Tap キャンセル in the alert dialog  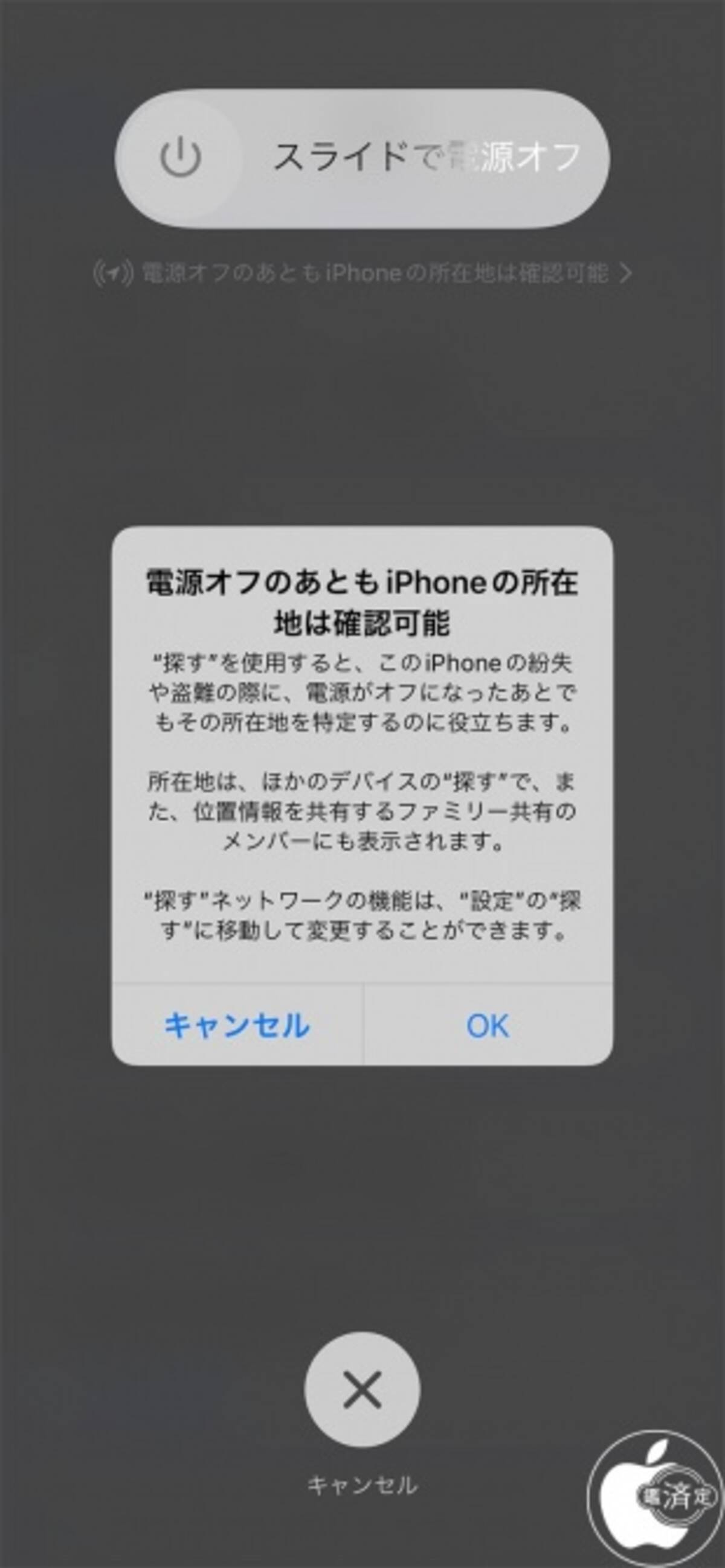click(x=237, y=1026)
